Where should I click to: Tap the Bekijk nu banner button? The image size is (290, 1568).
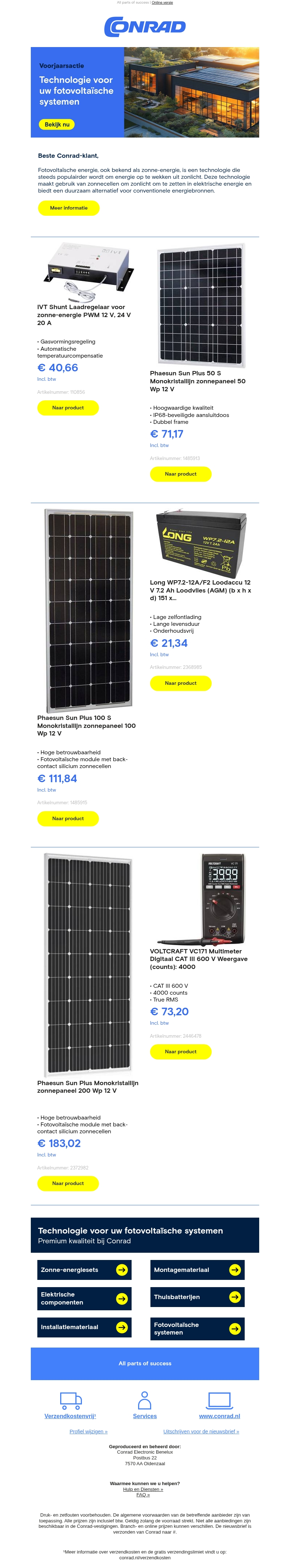point(57,124)
